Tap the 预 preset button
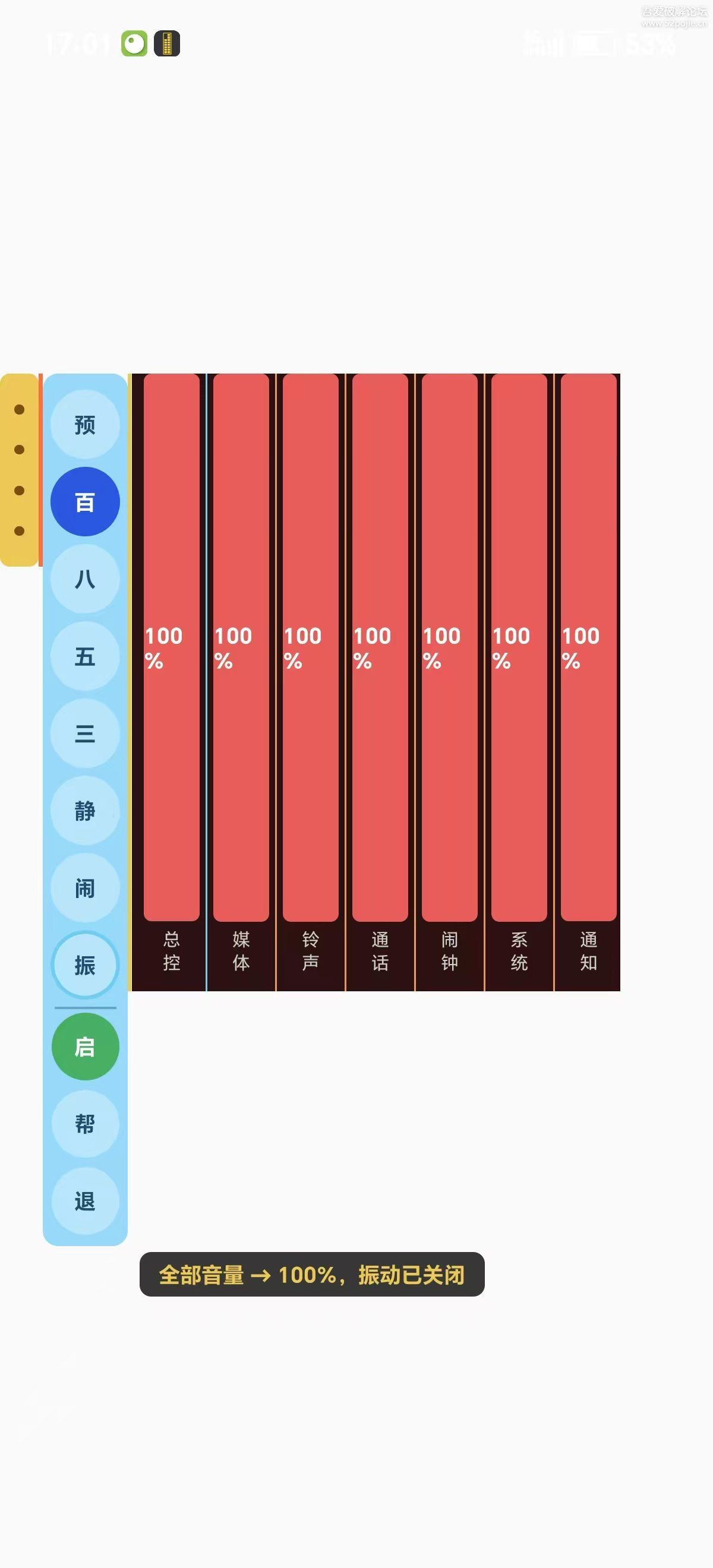This screenshot has width=713, height=1568. click(84, 424)
